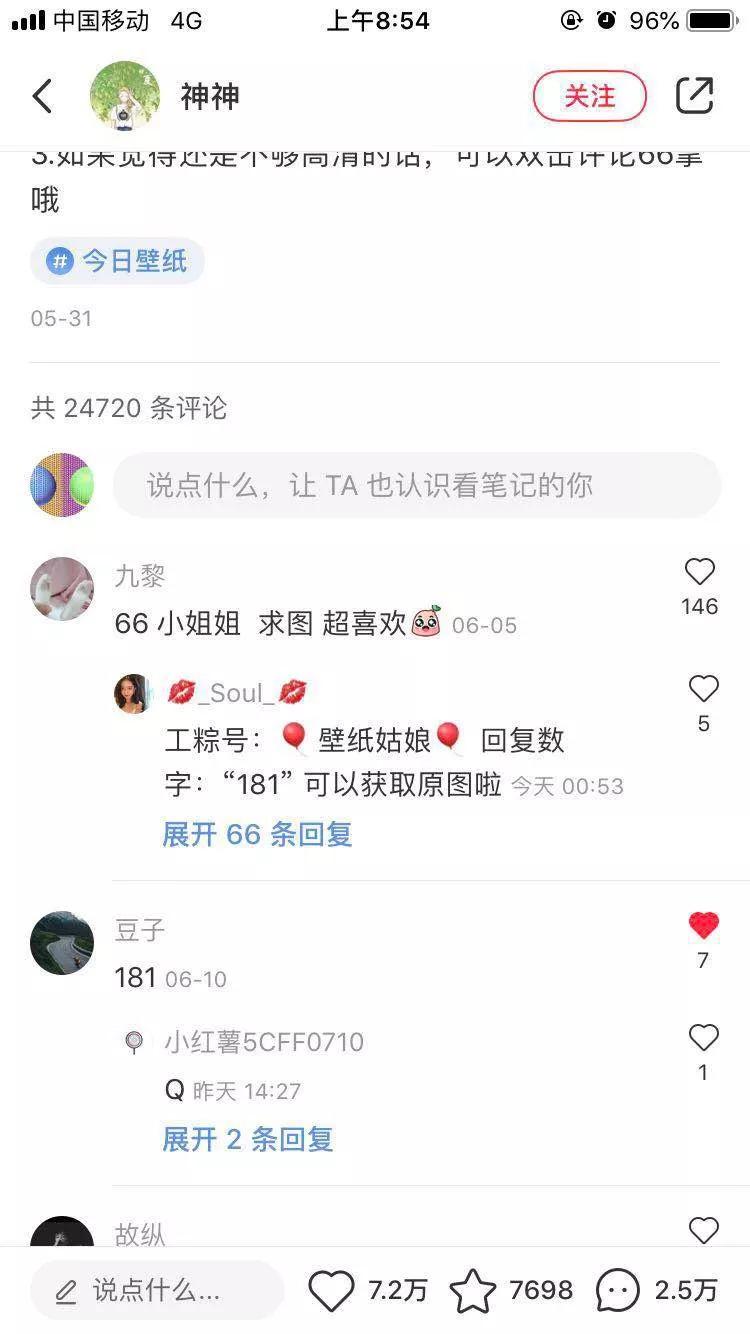Open the 今日壁纸 hashtag

(x=117, y=261)
